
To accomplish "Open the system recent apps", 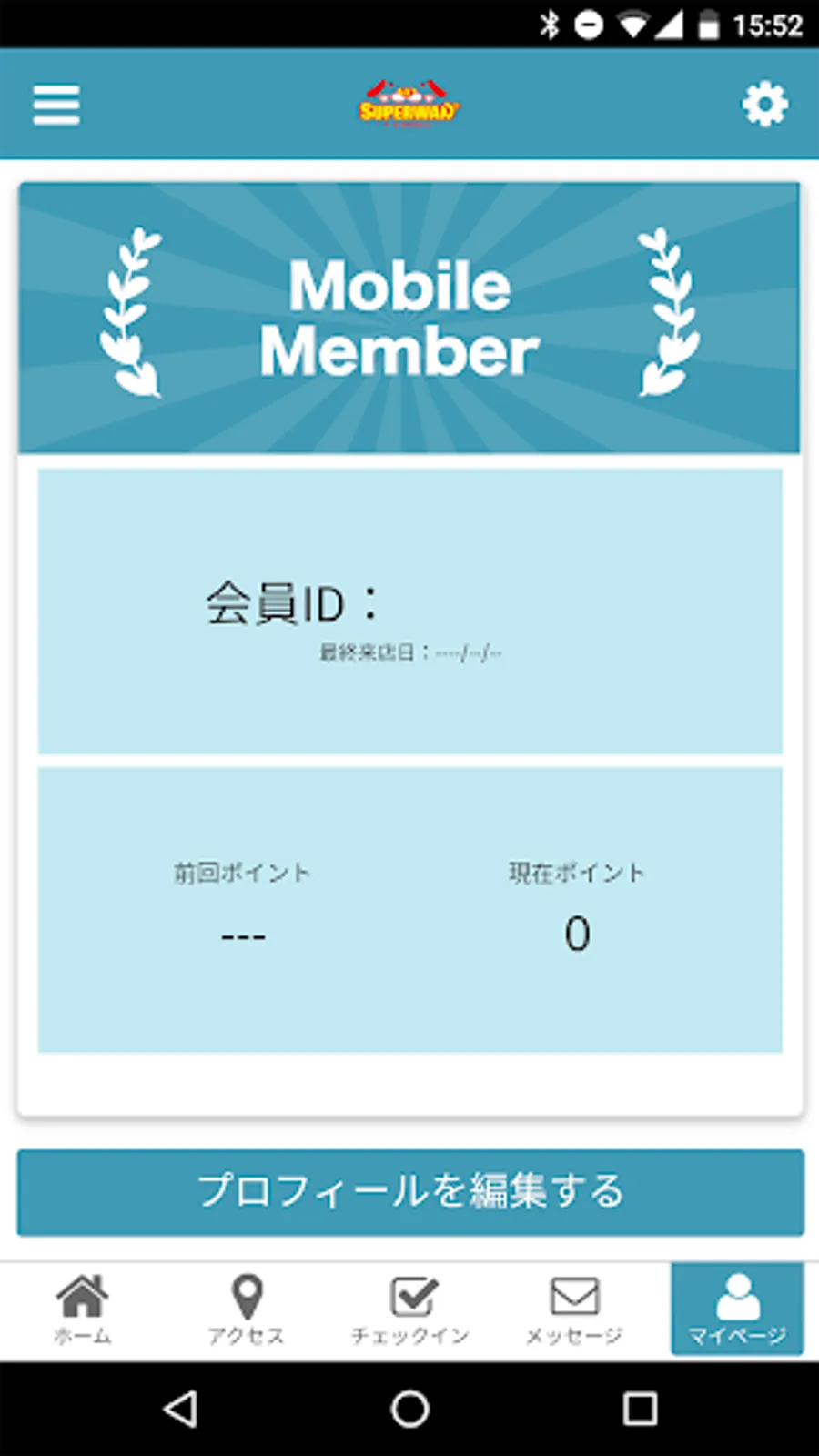I will tap(640, 1409).
